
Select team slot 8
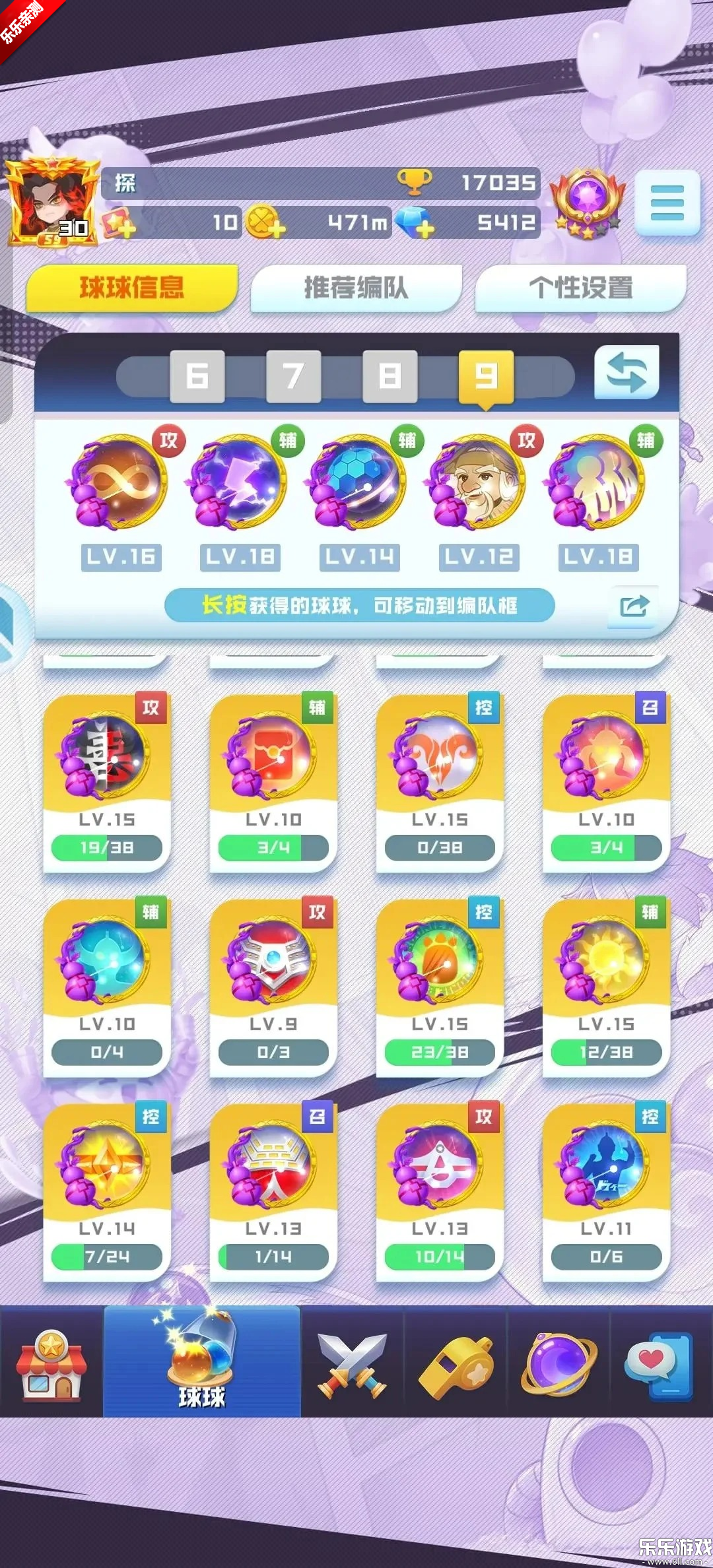[390, 376]
